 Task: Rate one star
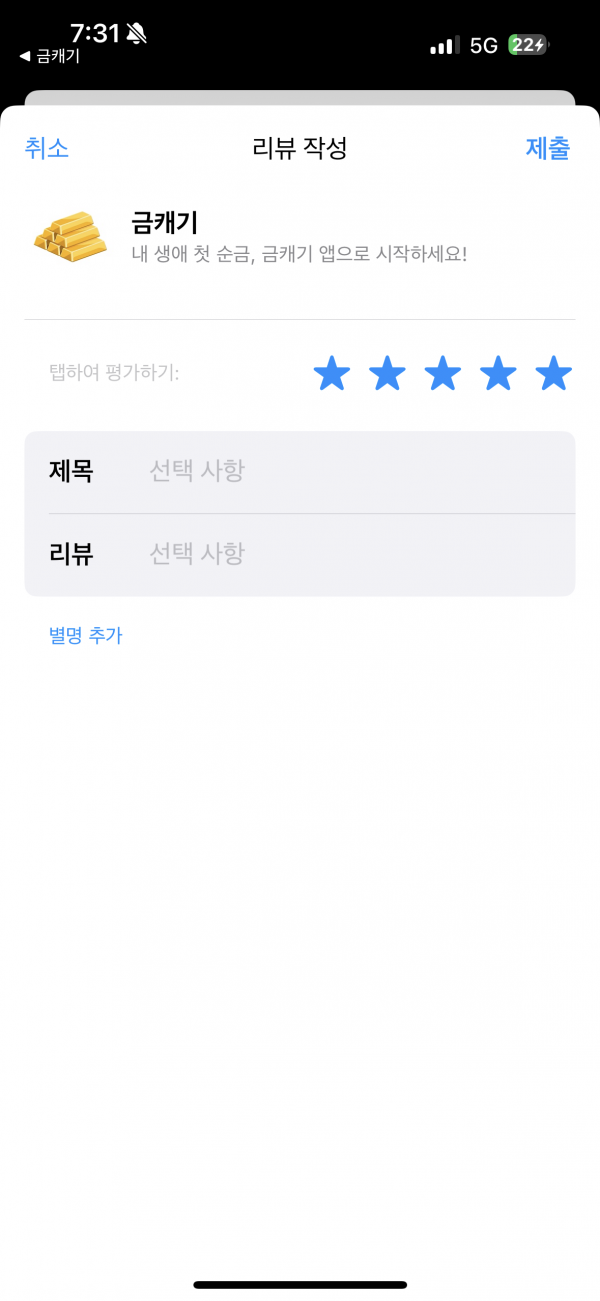pyautogui.click(x=332, y=374)
